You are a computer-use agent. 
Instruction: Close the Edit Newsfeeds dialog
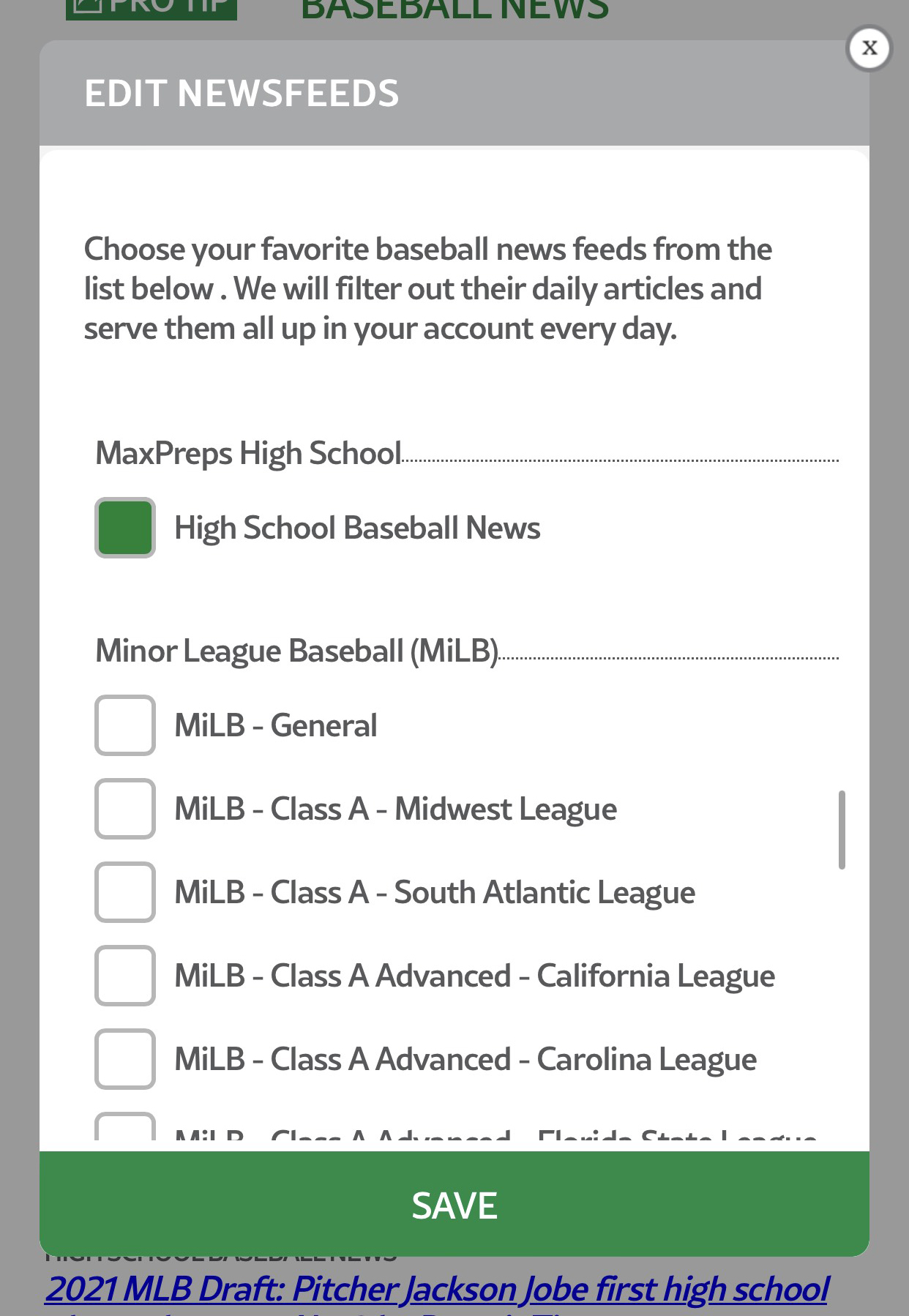click(x=869, y=48)
